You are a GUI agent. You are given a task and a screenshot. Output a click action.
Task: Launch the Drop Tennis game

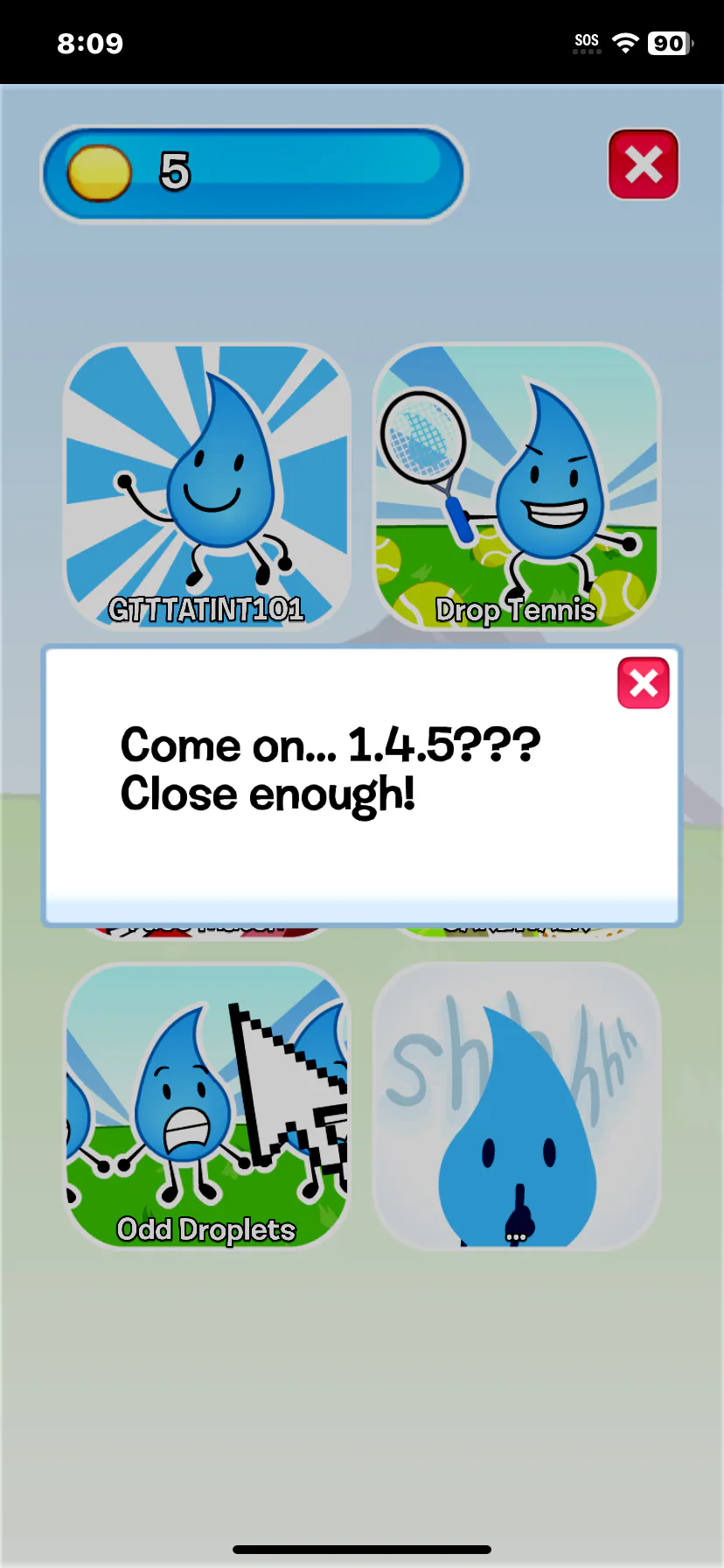click(517, 486)
